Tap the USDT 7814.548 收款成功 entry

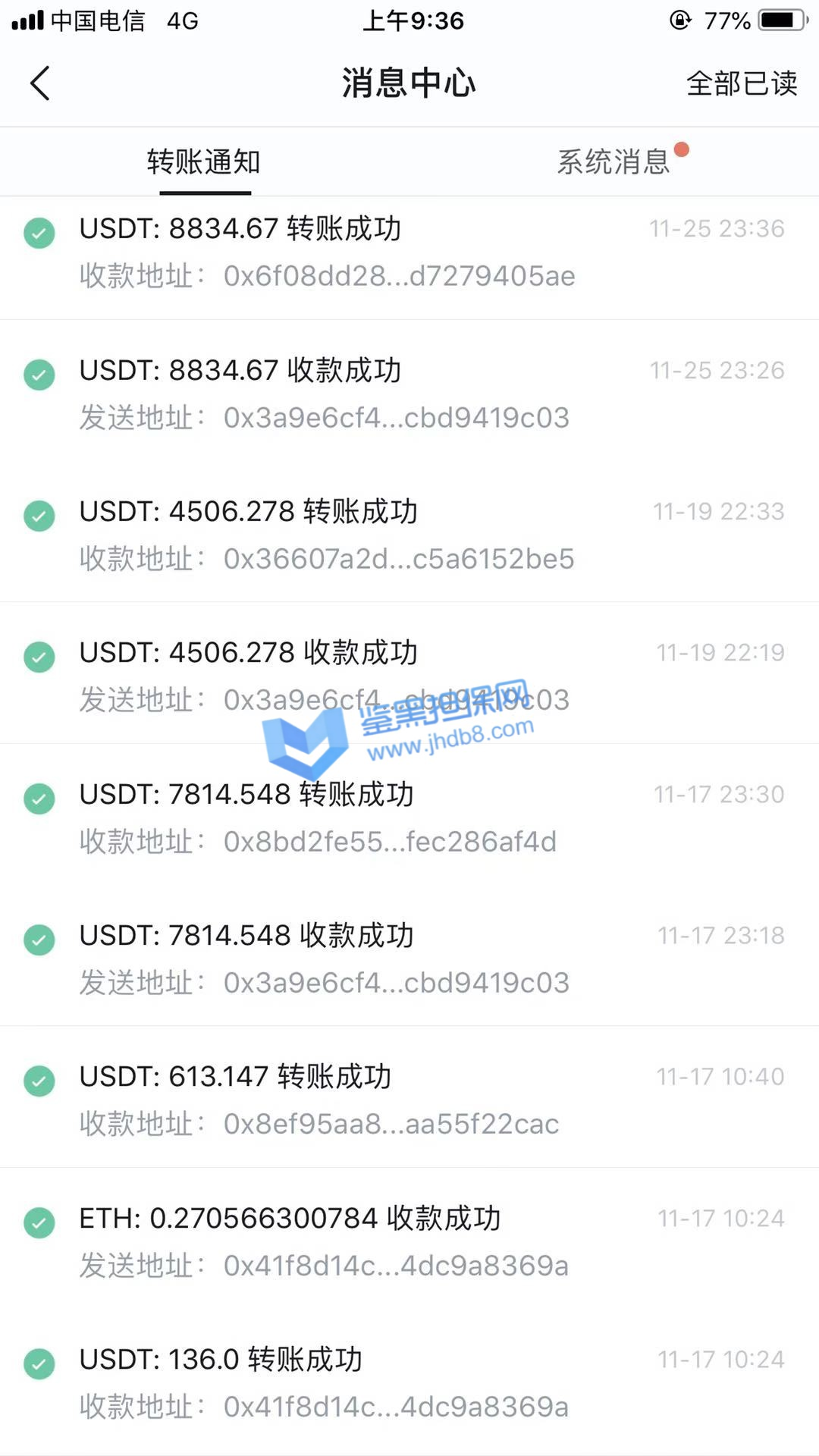pos(409,959)
